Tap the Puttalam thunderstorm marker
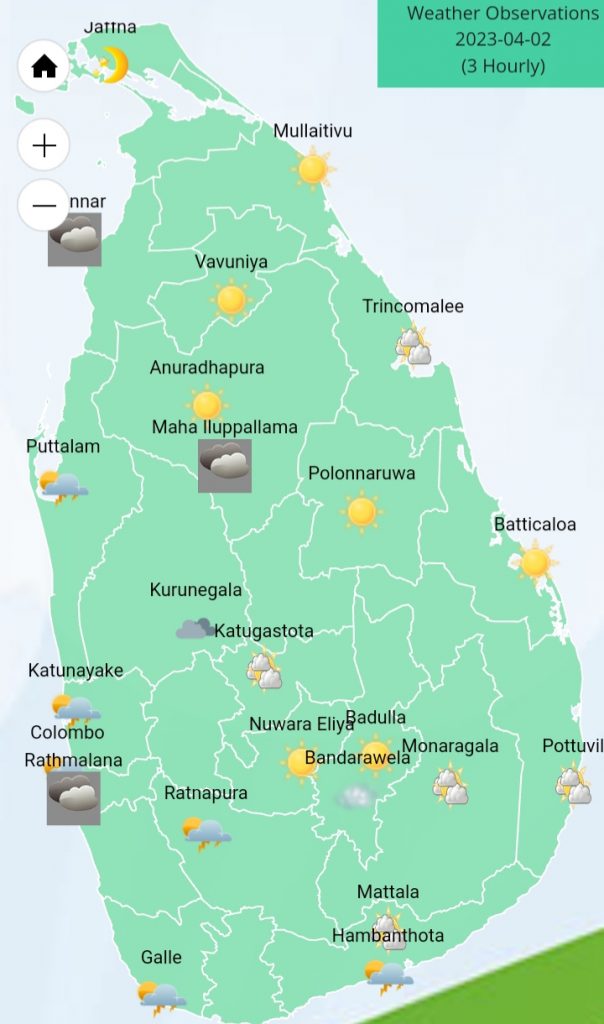Viewport: 604px width, 1024px height. pyautogui.click(x=63, y=488)
